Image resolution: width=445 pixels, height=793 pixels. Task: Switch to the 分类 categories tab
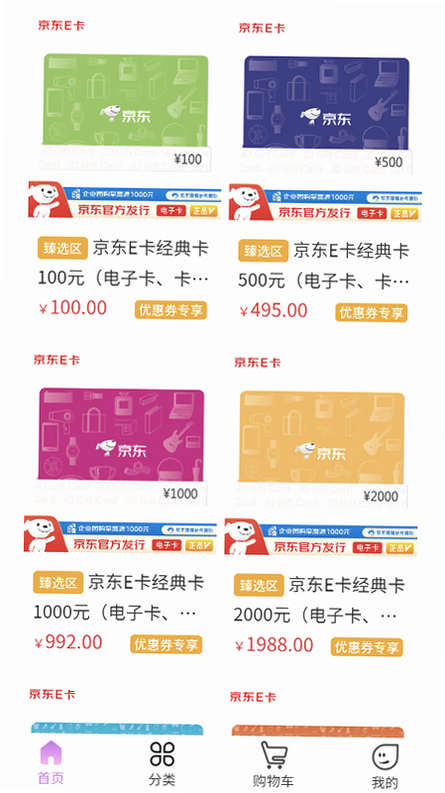[162, 763]
